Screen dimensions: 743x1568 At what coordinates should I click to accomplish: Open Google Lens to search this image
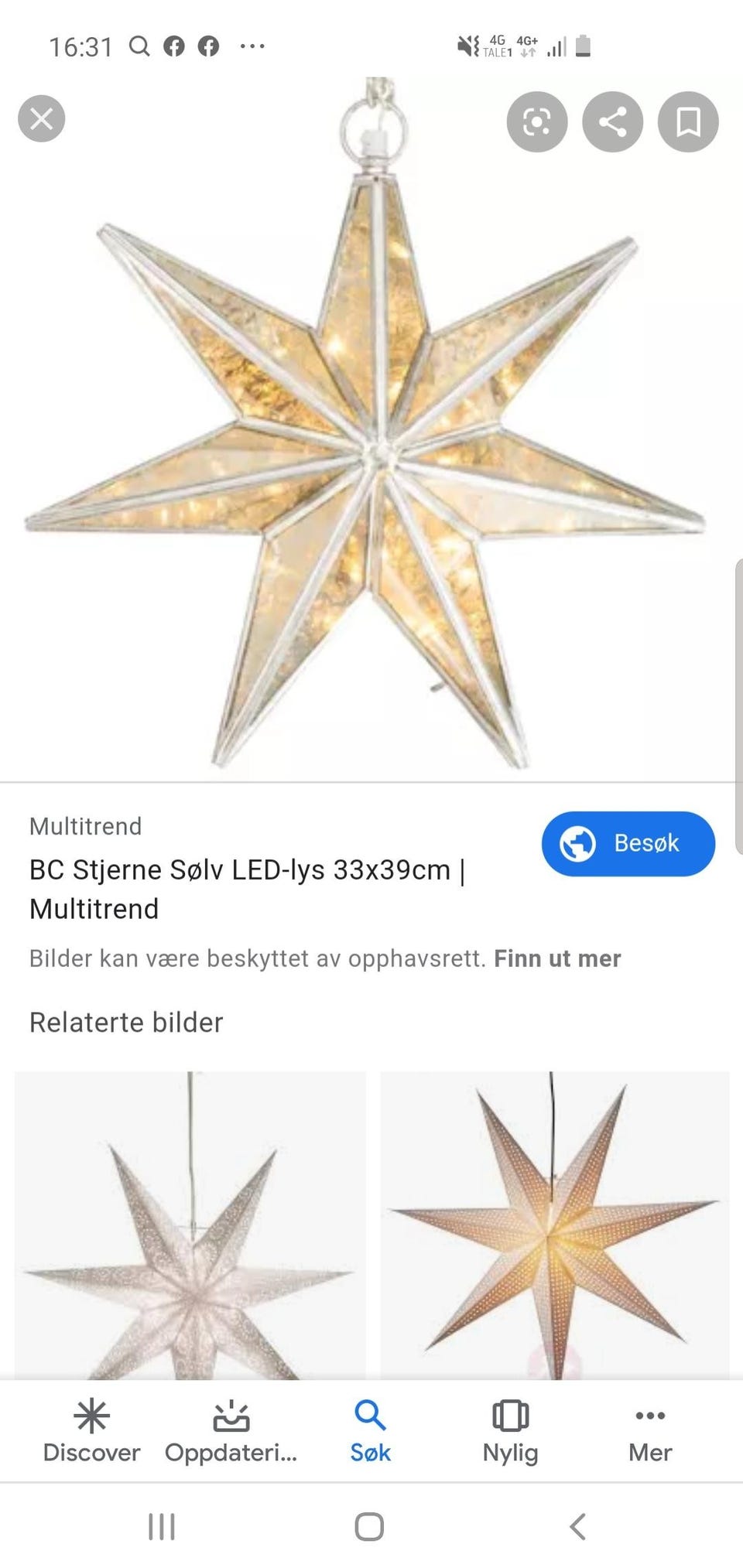tap(536, 121)
